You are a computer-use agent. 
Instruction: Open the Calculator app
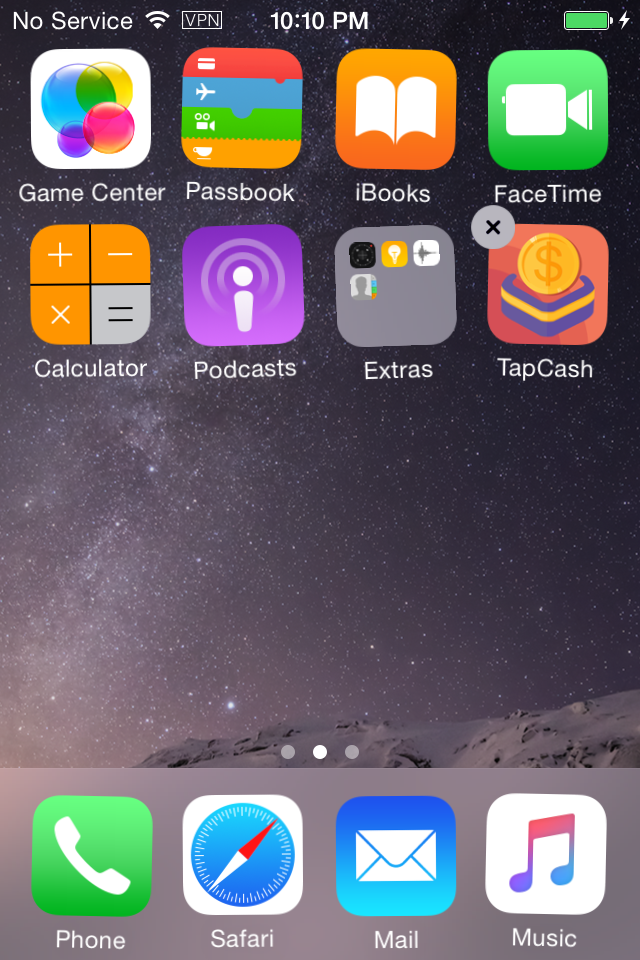coord(91,284)
